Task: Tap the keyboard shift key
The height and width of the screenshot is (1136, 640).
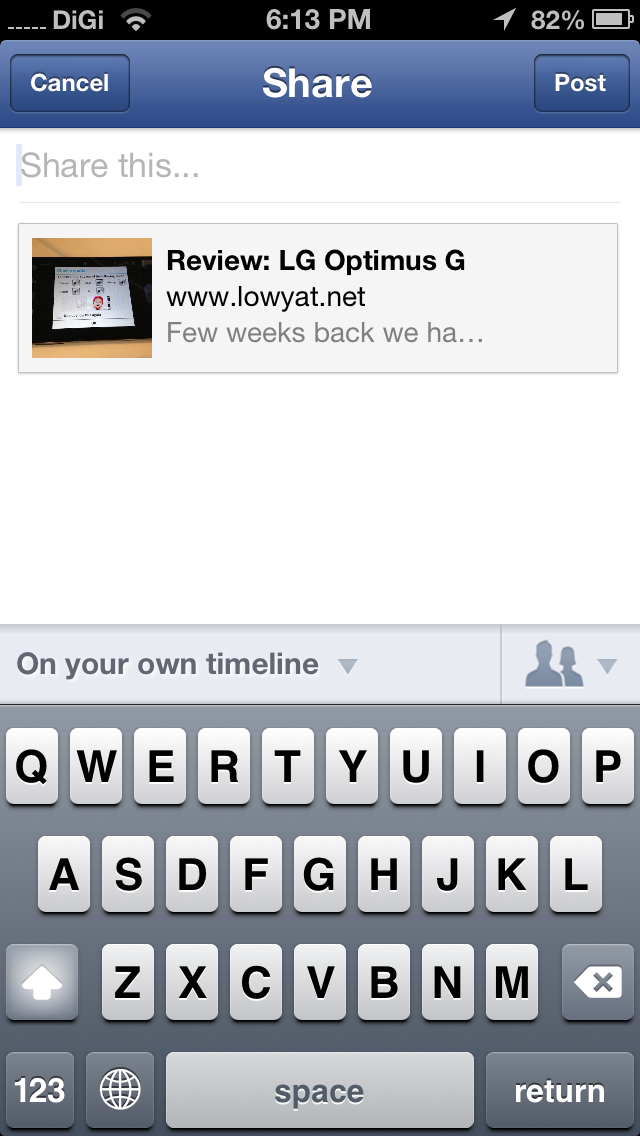Action: click(42, 982)
